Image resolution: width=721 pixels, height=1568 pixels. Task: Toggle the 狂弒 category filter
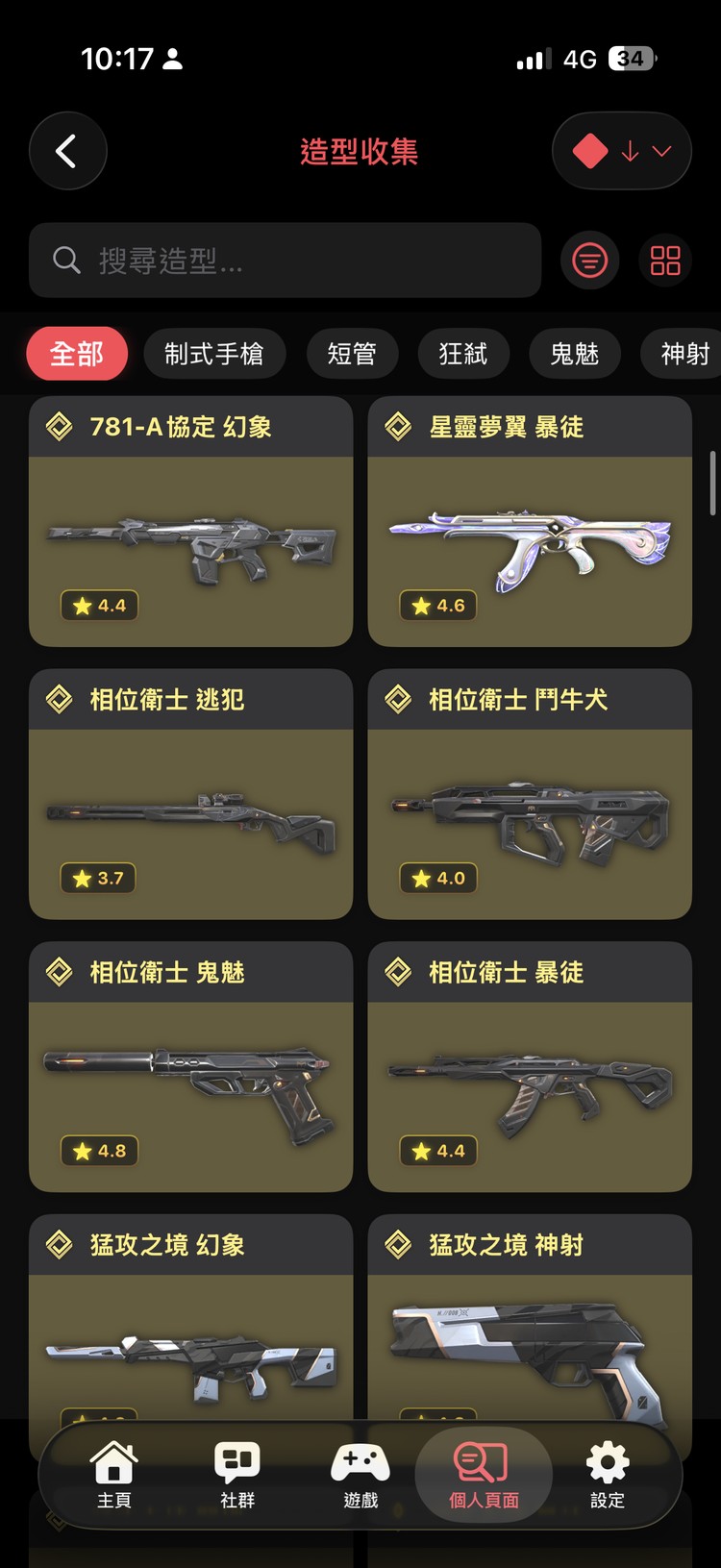pyautogui.click(x=463, y=354)
